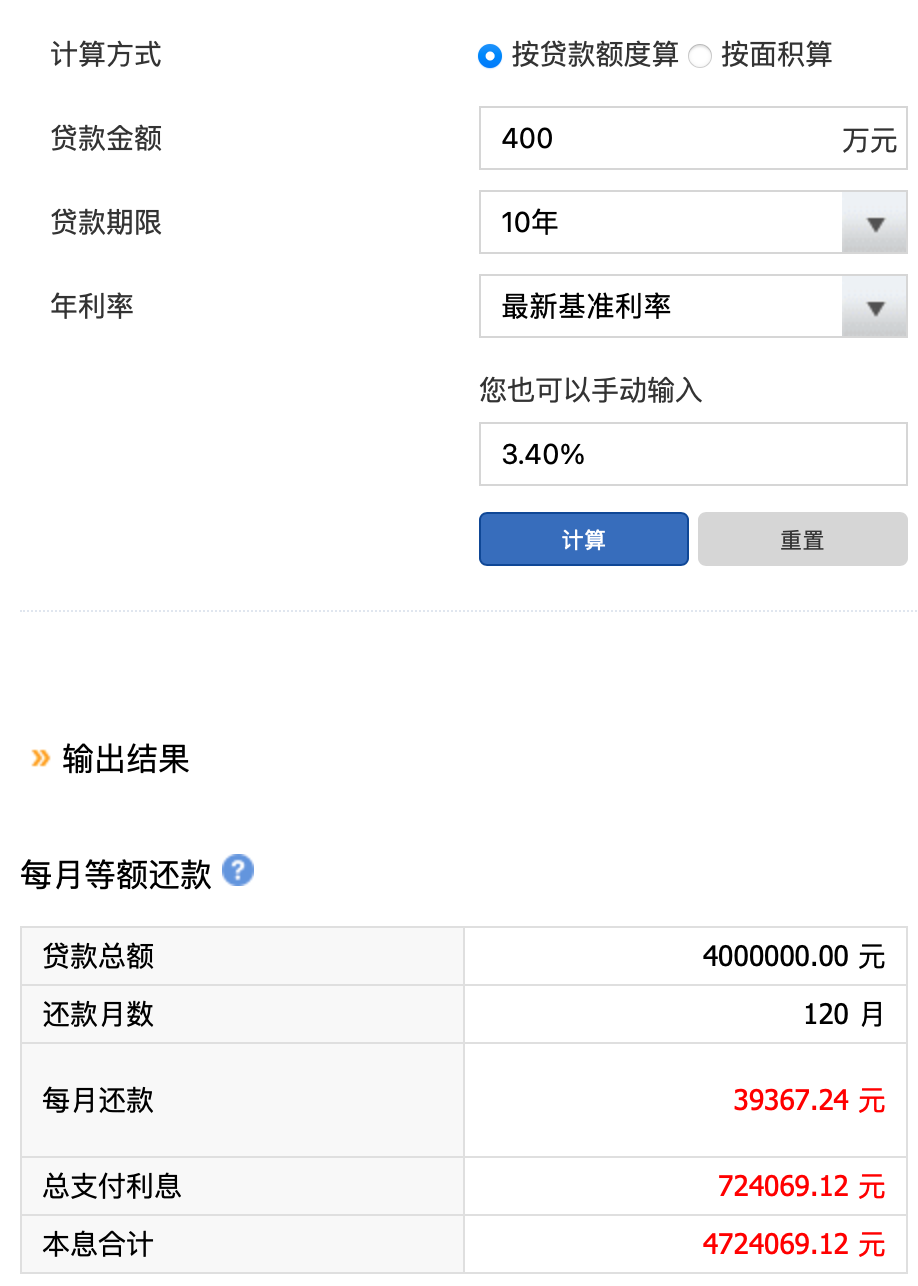Tap the 贷款金额 input field

(x=660, y=138)
